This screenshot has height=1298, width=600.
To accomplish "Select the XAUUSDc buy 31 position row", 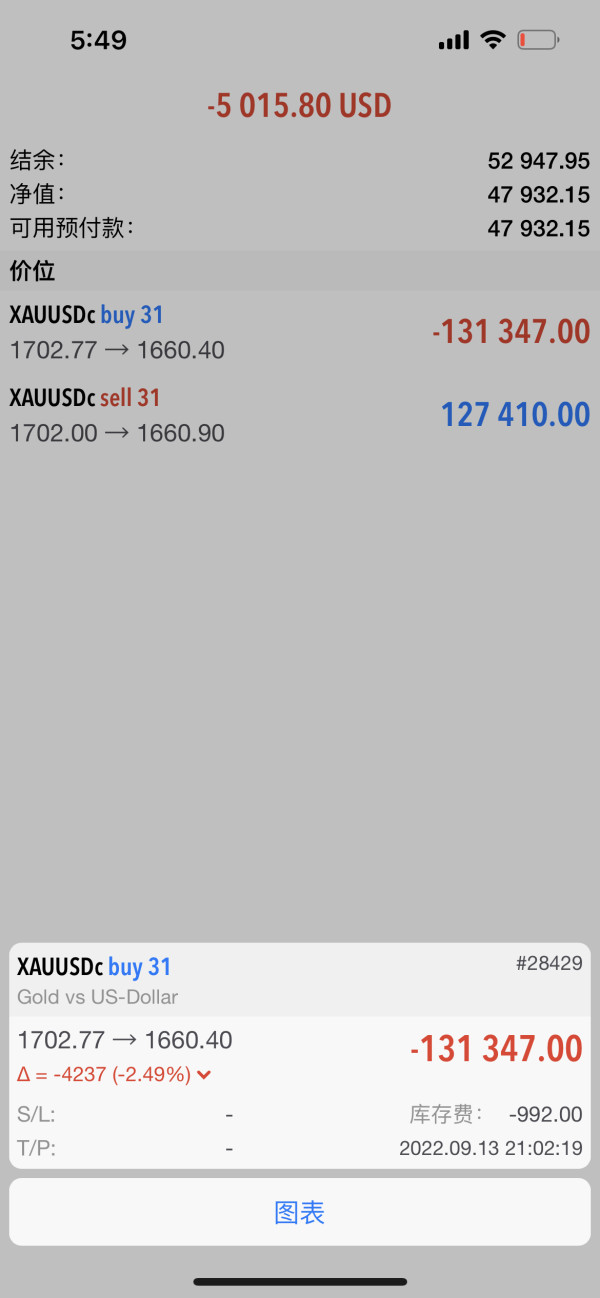I will [x=300, y=332].
